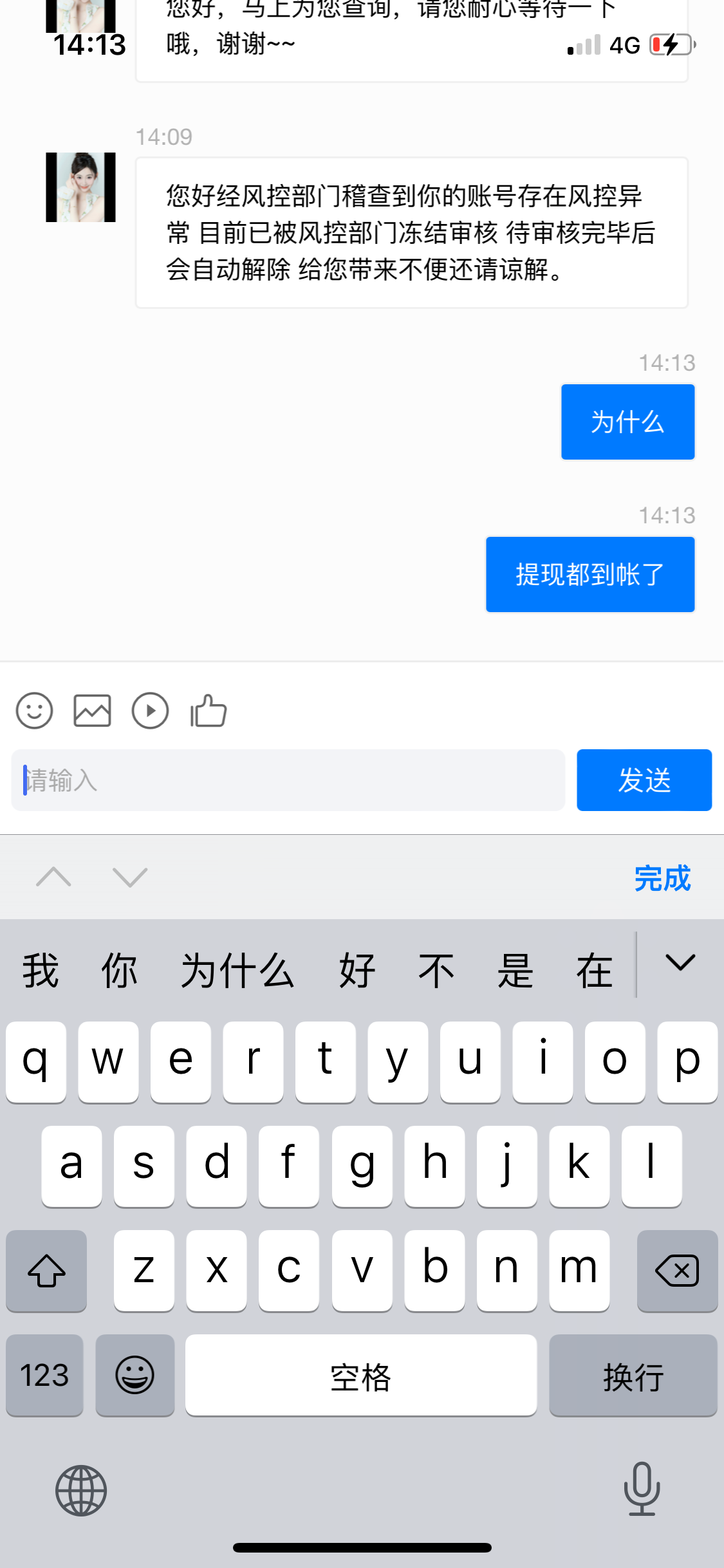Tap the down arrow above keyboard
The height and width of the screenshot is (1568, 724).
coord(130,877)
